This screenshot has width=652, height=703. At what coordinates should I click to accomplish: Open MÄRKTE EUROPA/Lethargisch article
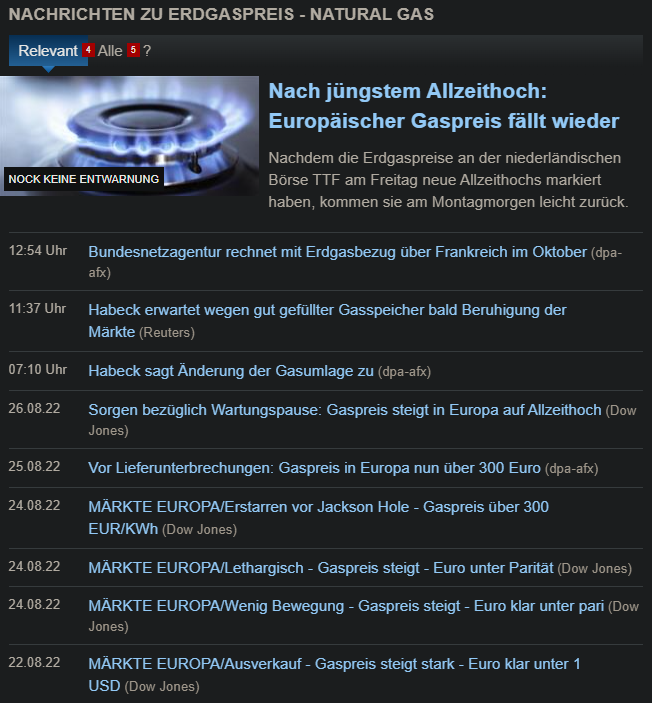point(320,567)
